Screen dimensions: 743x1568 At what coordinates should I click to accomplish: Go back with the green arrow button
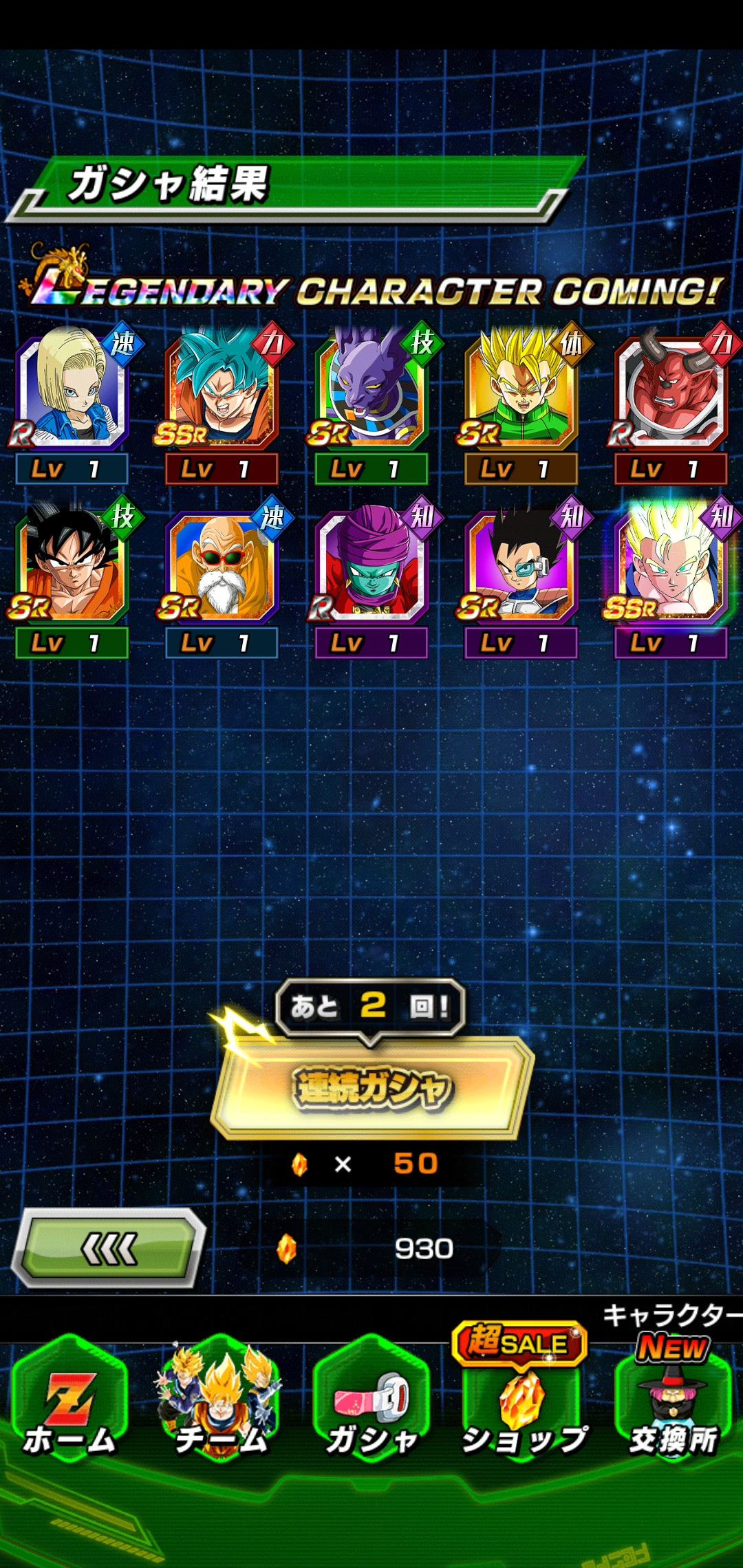[x=109, y=1249]
